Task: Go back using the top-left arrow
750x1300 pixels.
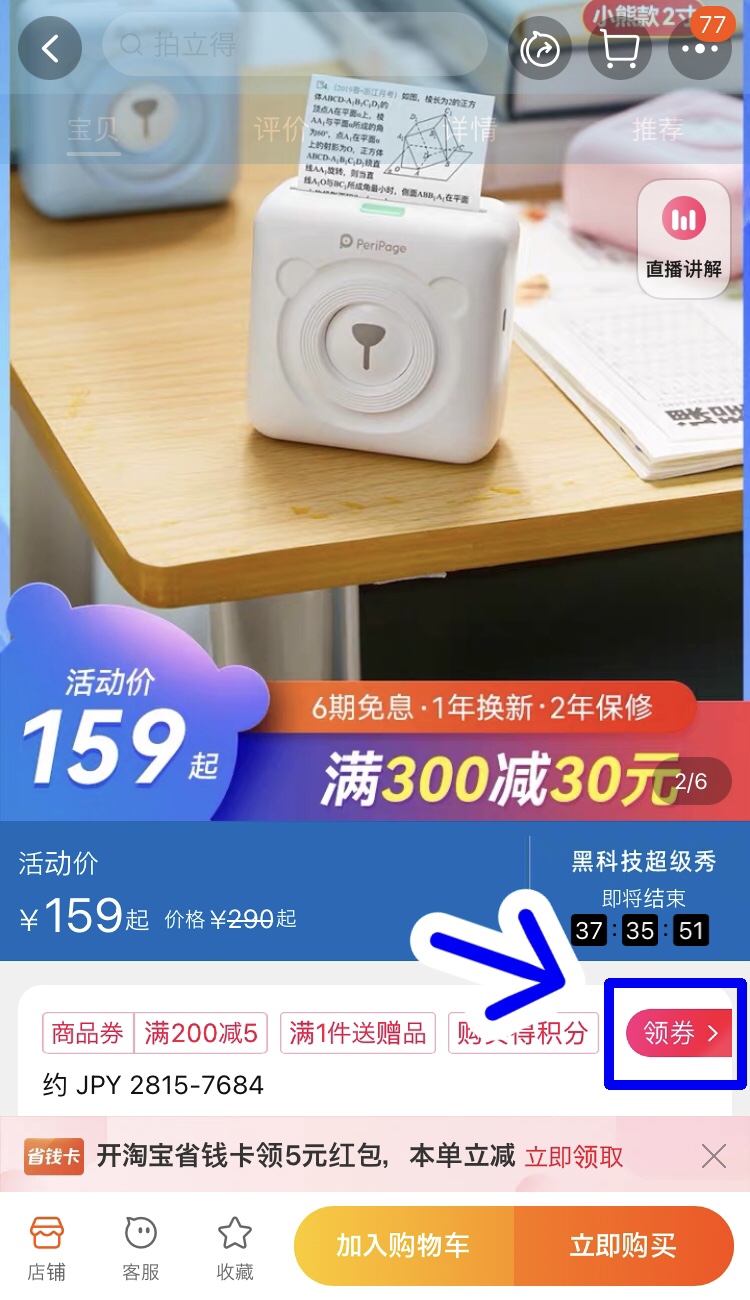Action: point(50,47)
